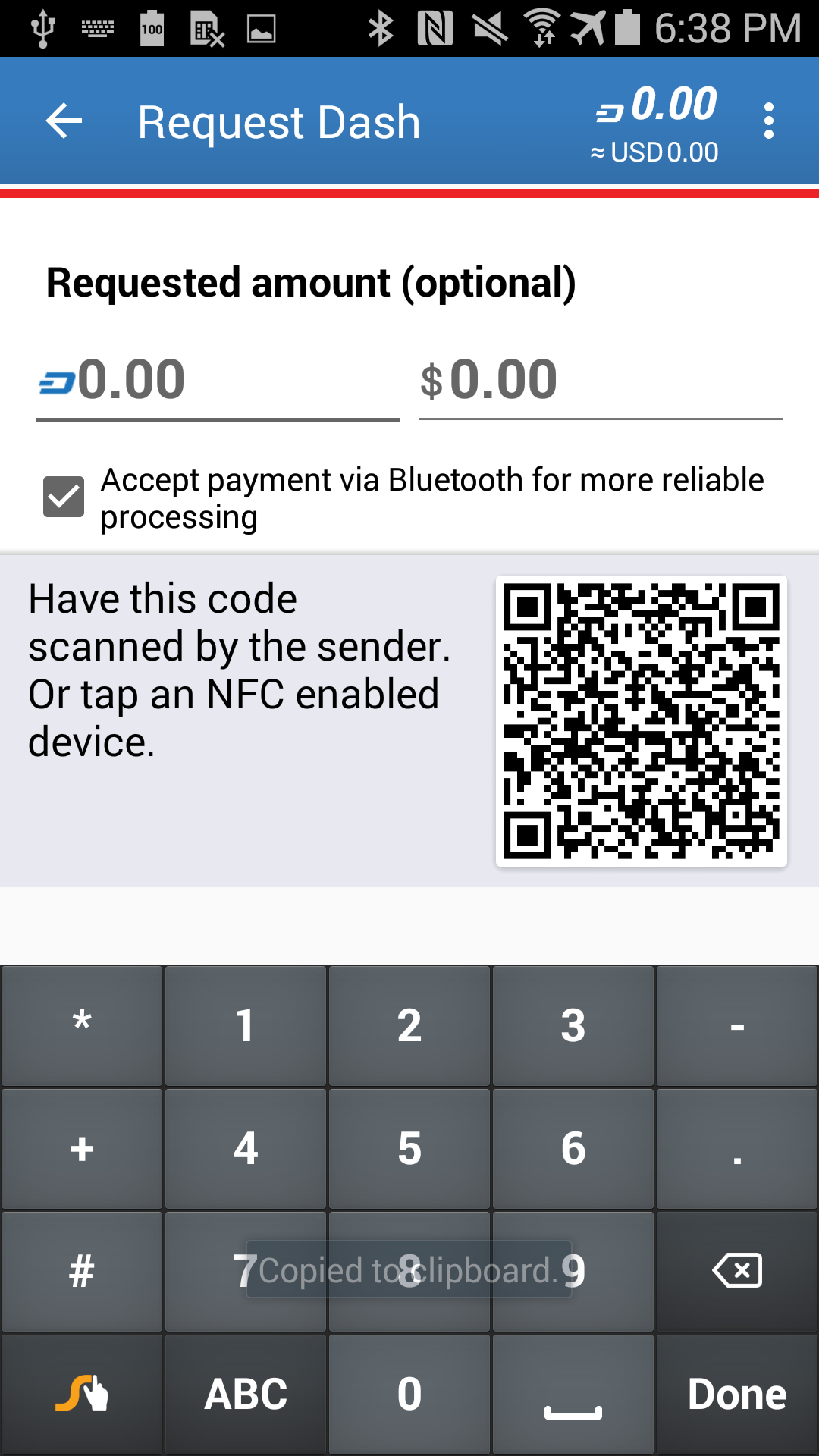Enter the decimal point key
This screenshot has width=819, height=1456.
(737, 1148)
